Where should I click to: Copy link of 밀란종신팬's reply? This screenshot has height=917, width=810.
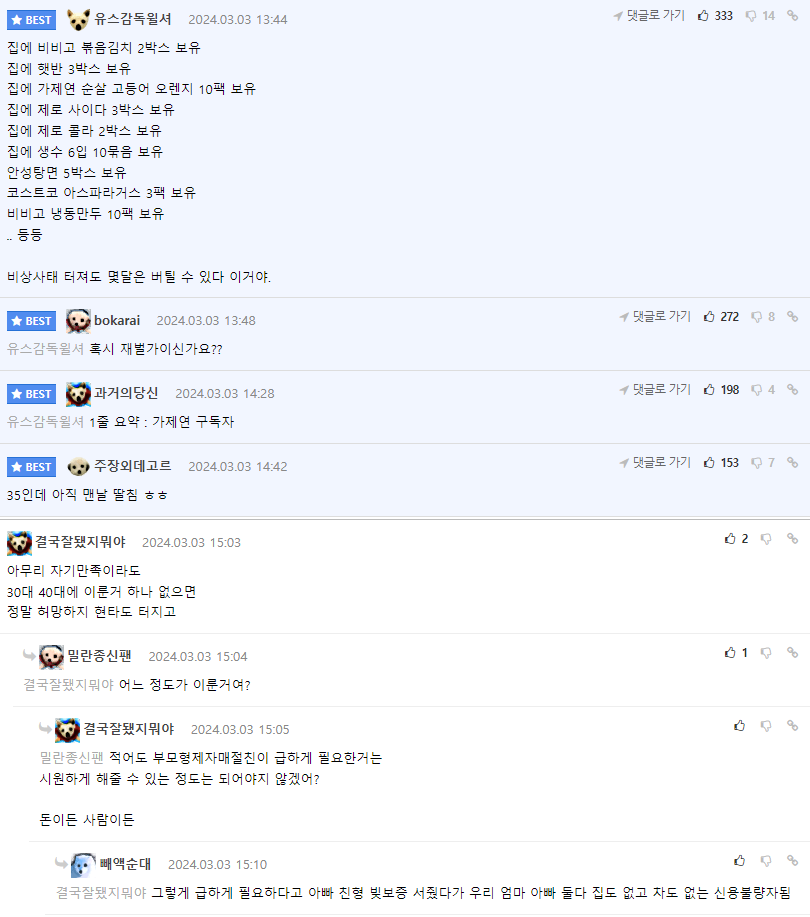click(793, 653)
